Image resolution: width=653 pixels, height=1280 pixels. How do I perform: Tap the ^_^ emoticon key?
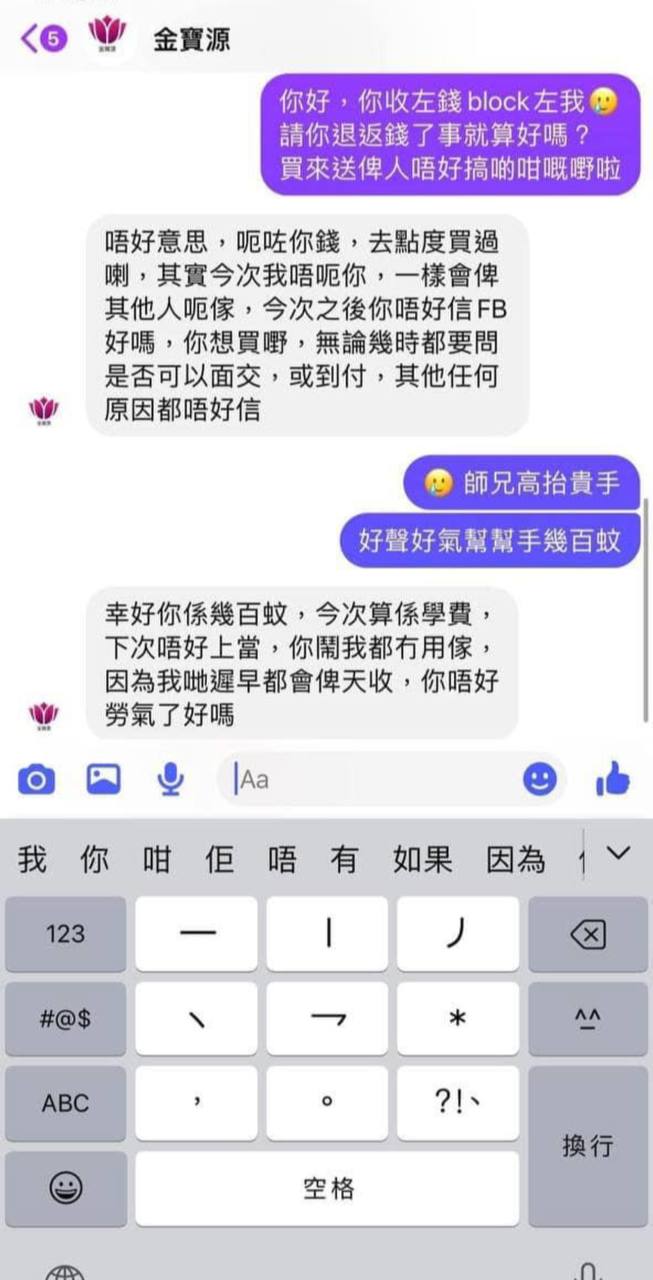(x=588, y=1019)
